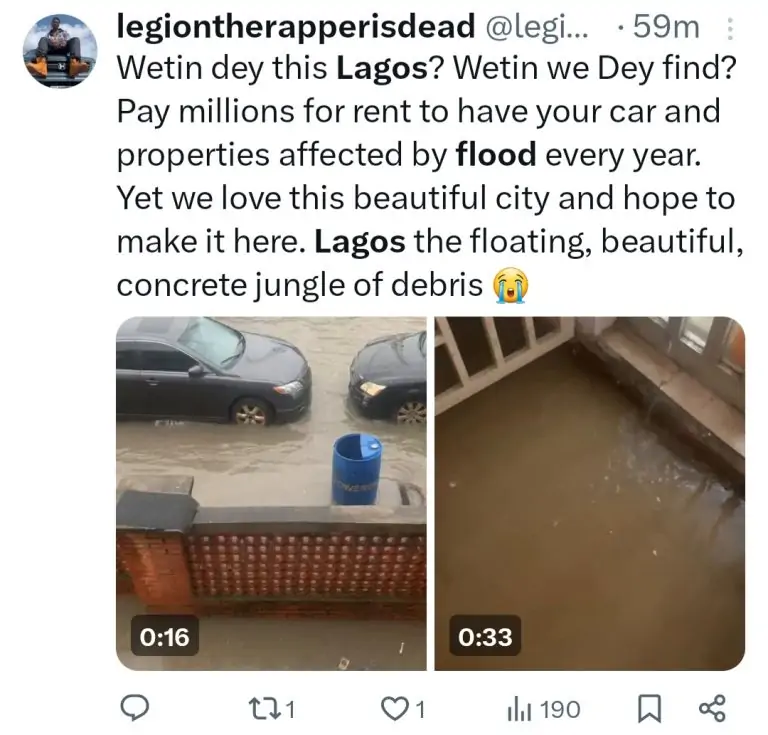The image size is (768, 735).
Task: Reply to this tweet
Action: 135,709
